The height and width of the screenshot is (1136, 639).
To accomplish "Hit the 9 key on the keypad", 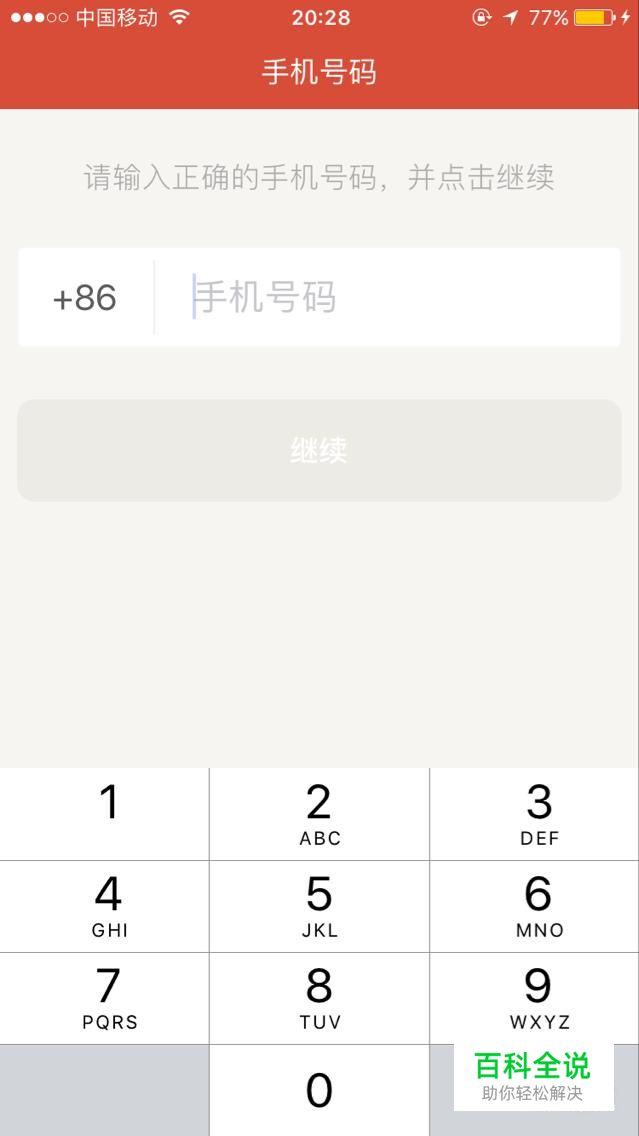I will [x=538, y=997].
